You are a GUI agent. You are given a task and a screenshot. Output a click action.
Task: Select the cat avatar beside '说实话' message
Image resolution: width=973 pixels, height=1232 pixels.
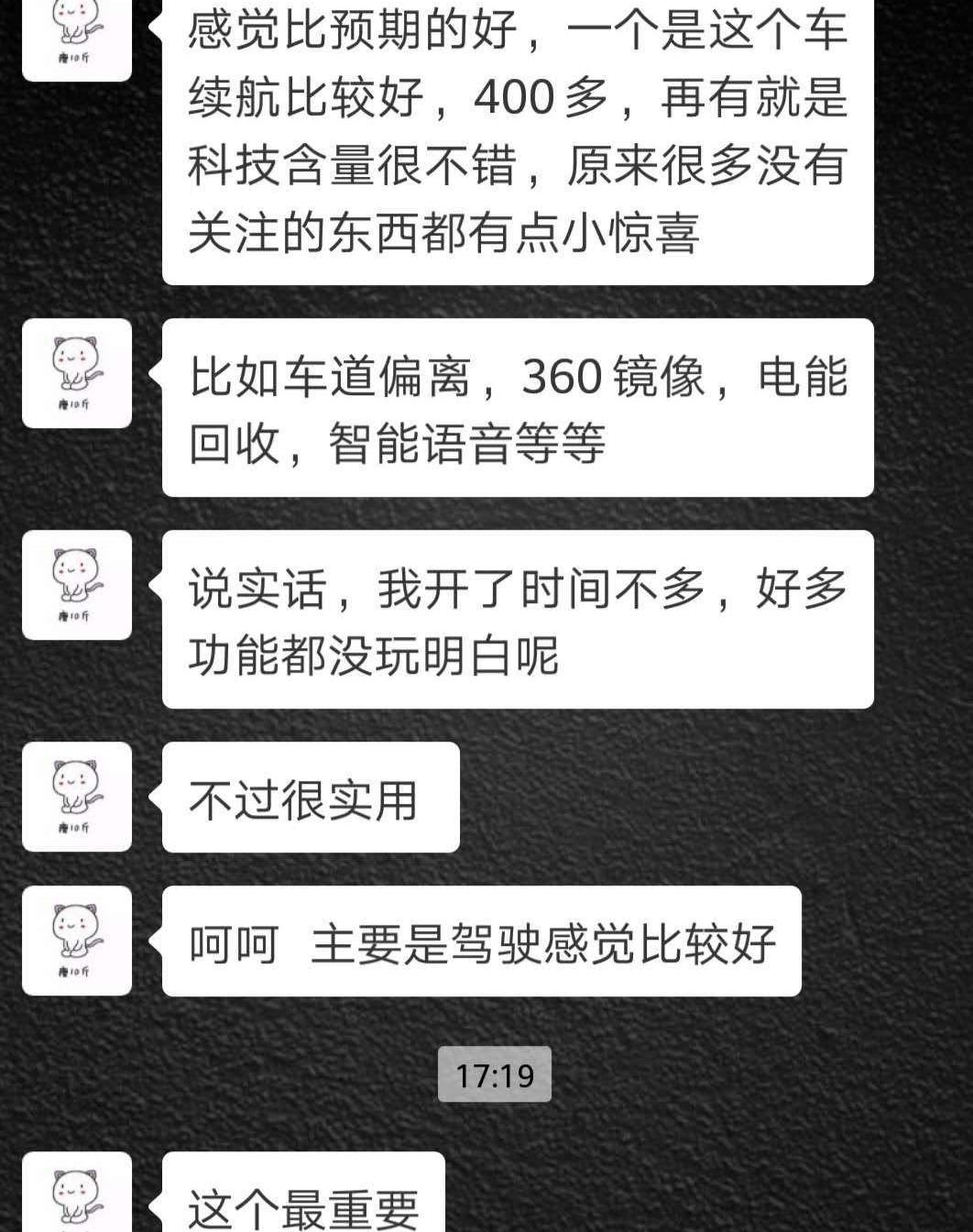pyautogui.click(x=77, y=587)
